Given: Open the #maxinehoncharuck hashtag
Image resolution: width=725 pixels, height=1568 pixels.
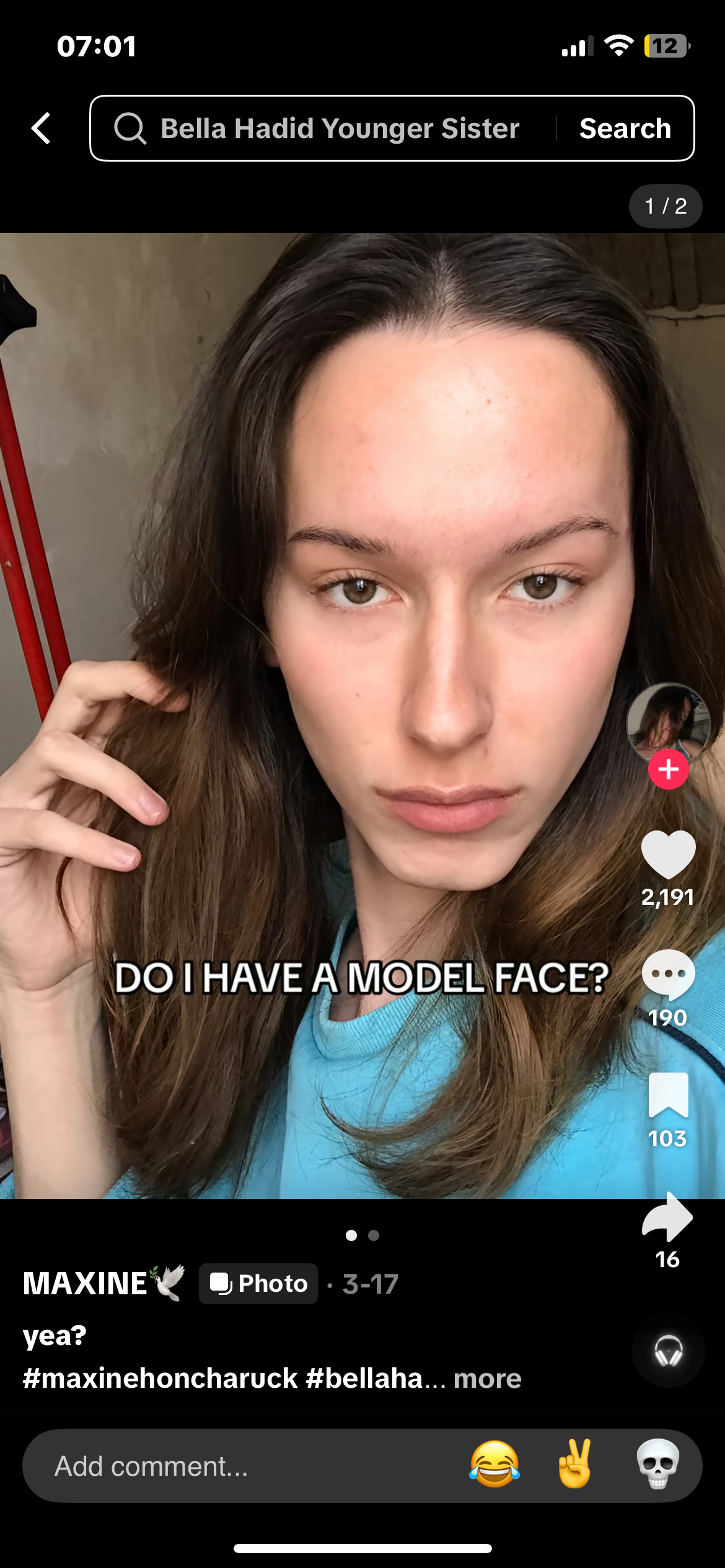Looking at the screenshot, I should pos(160,1379).
